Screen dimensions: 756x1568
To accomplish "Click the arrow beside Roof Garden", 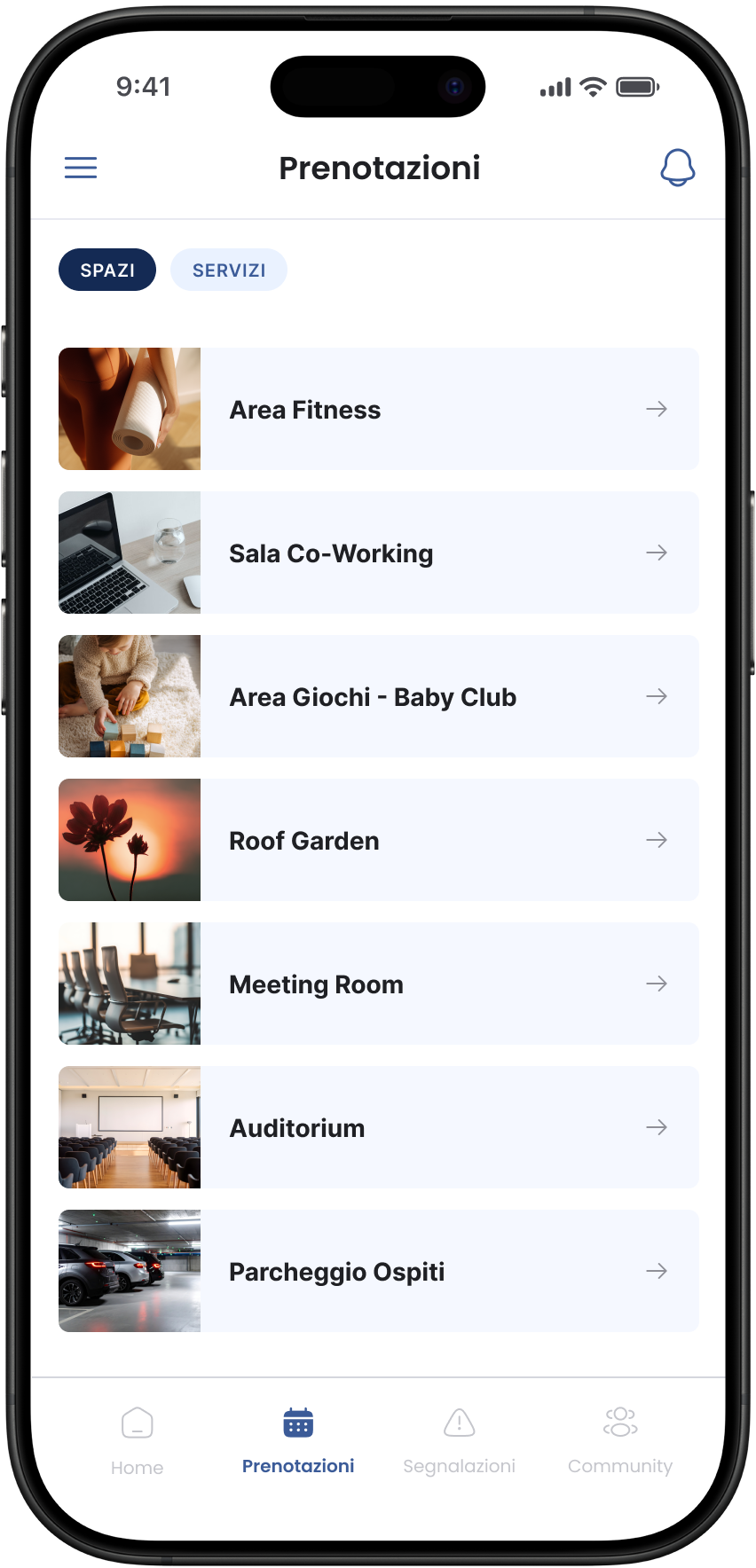I will [x=657, y=840].
